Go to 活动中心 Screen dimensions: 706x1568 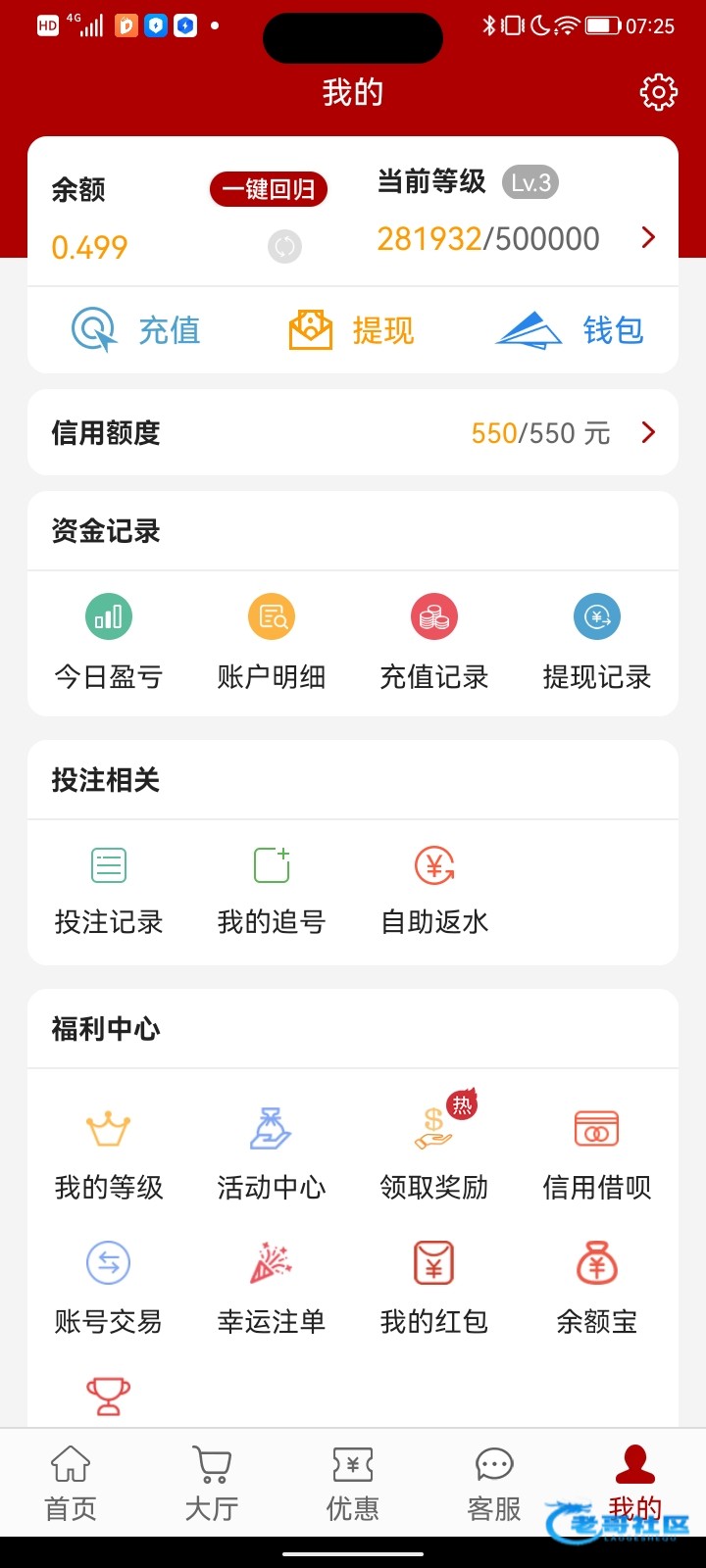272,1151
